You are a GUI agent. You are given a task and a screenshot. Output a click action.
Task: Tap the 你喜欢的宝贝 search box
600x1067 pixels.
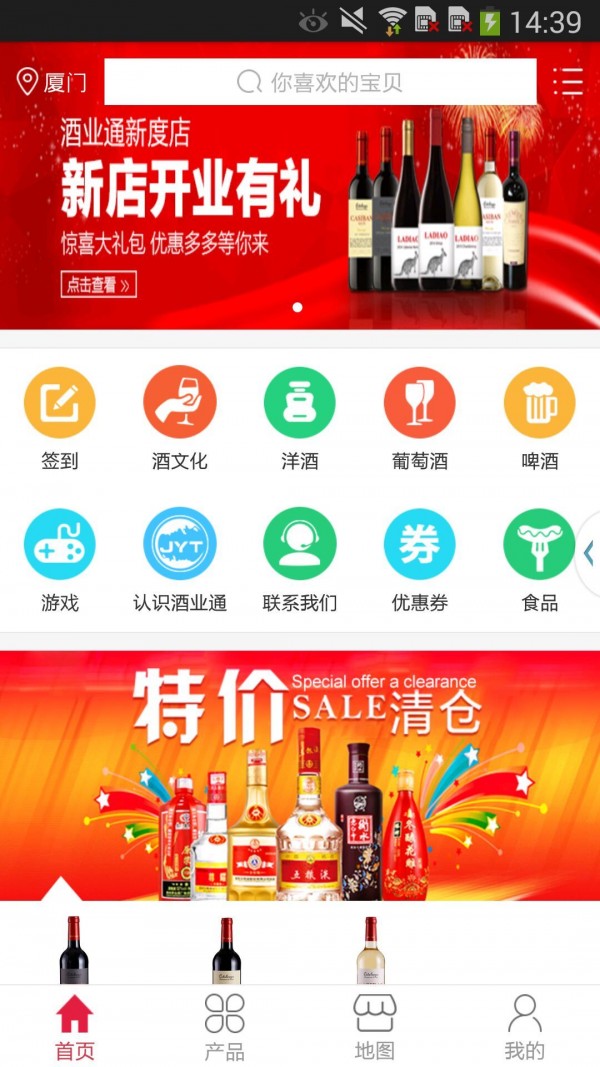point(320,82)
